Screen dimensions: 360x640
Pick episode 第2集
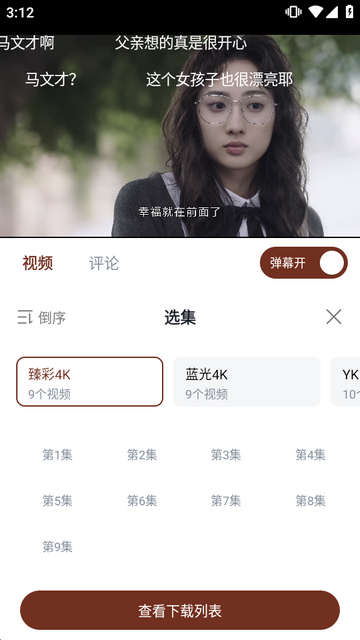click(x=142, y=455)
